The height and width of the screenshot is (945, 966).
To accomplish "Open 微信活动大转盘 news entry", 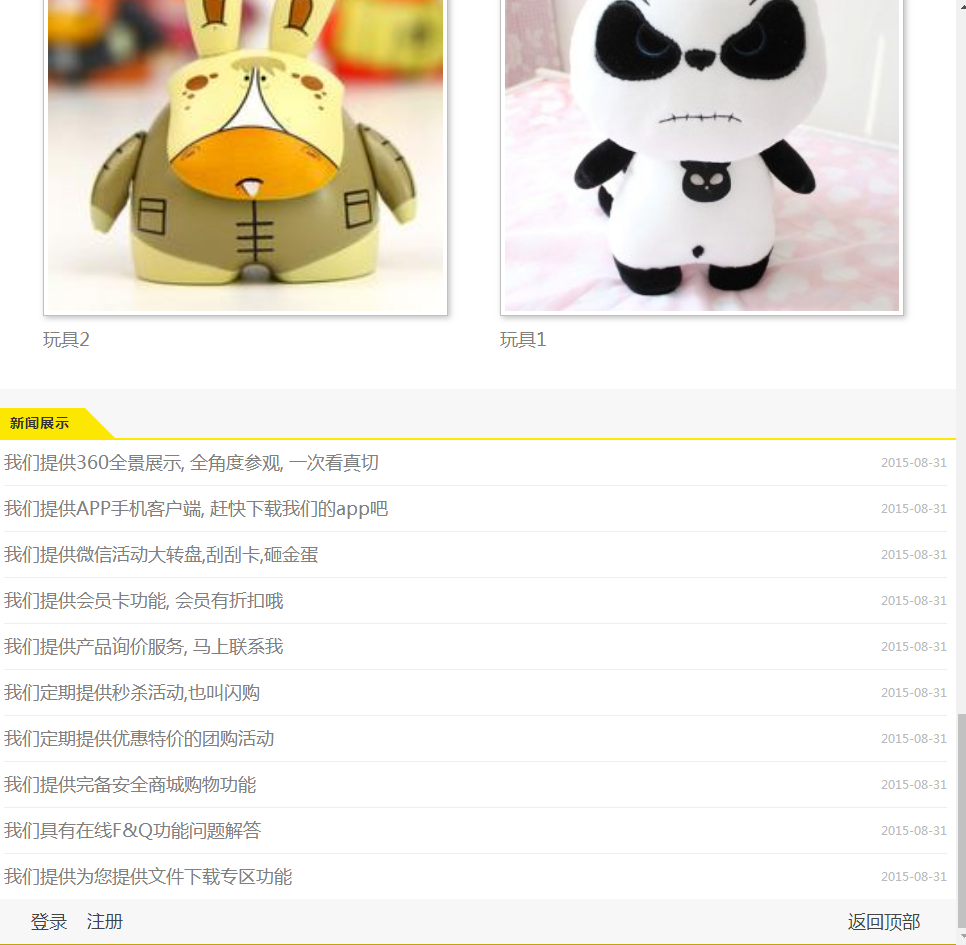I will (161, 555).
